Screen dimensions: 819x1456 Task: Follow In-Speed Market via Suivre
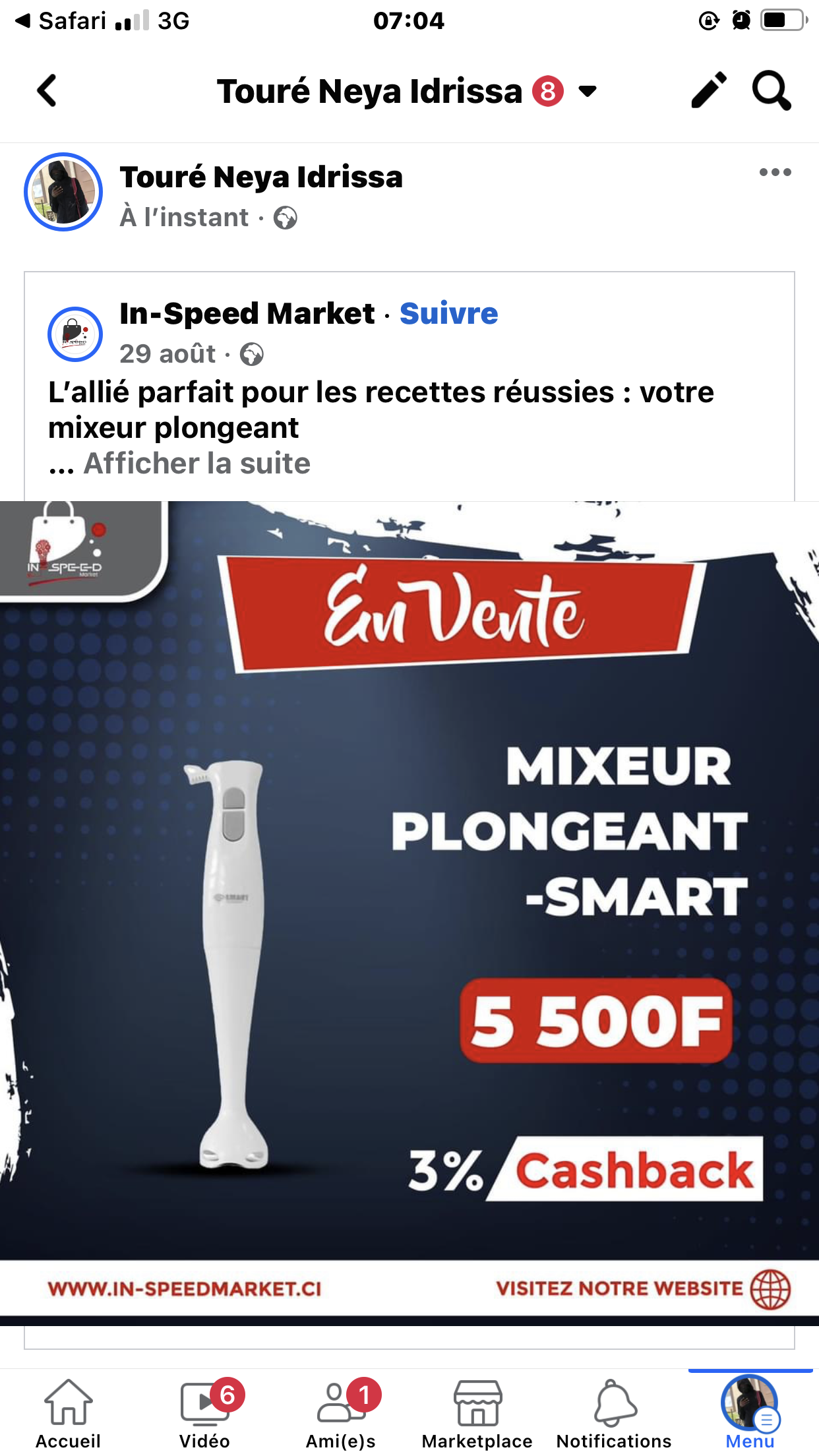(448, 313)
